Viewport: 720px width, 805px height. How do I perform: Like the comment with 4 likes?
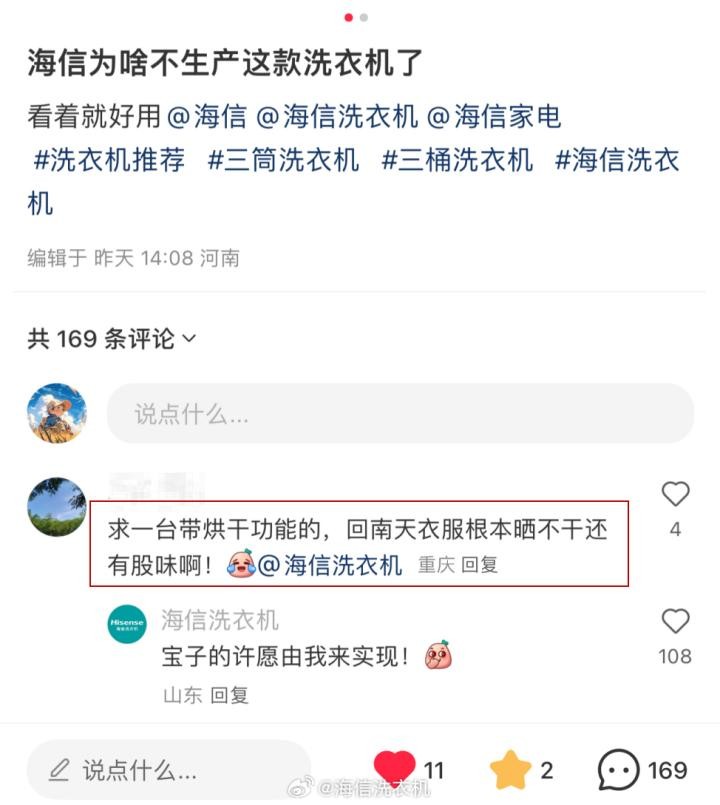point(676,494)
